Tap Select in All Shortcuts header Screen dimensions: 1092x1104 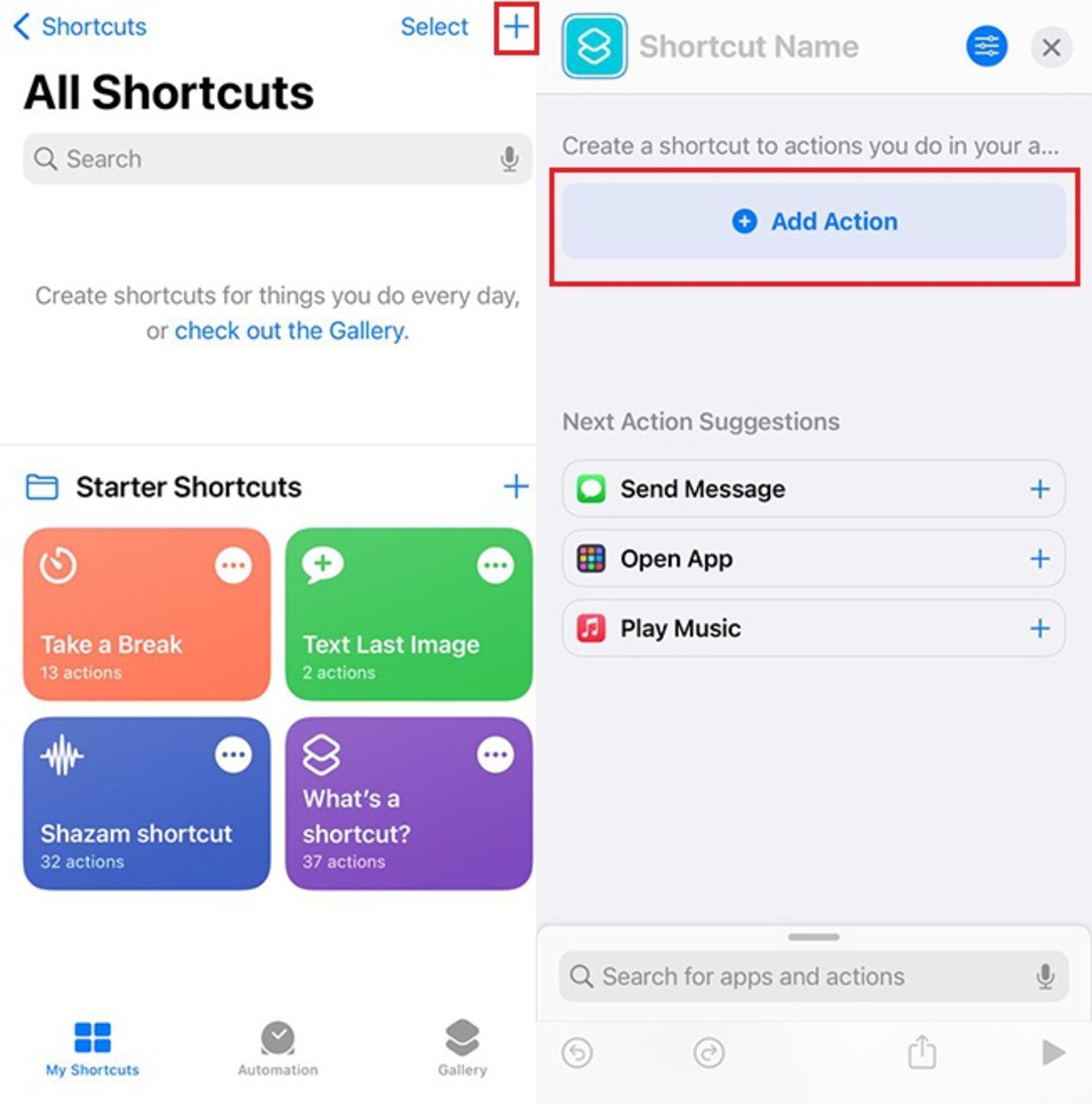coord(434,27)
